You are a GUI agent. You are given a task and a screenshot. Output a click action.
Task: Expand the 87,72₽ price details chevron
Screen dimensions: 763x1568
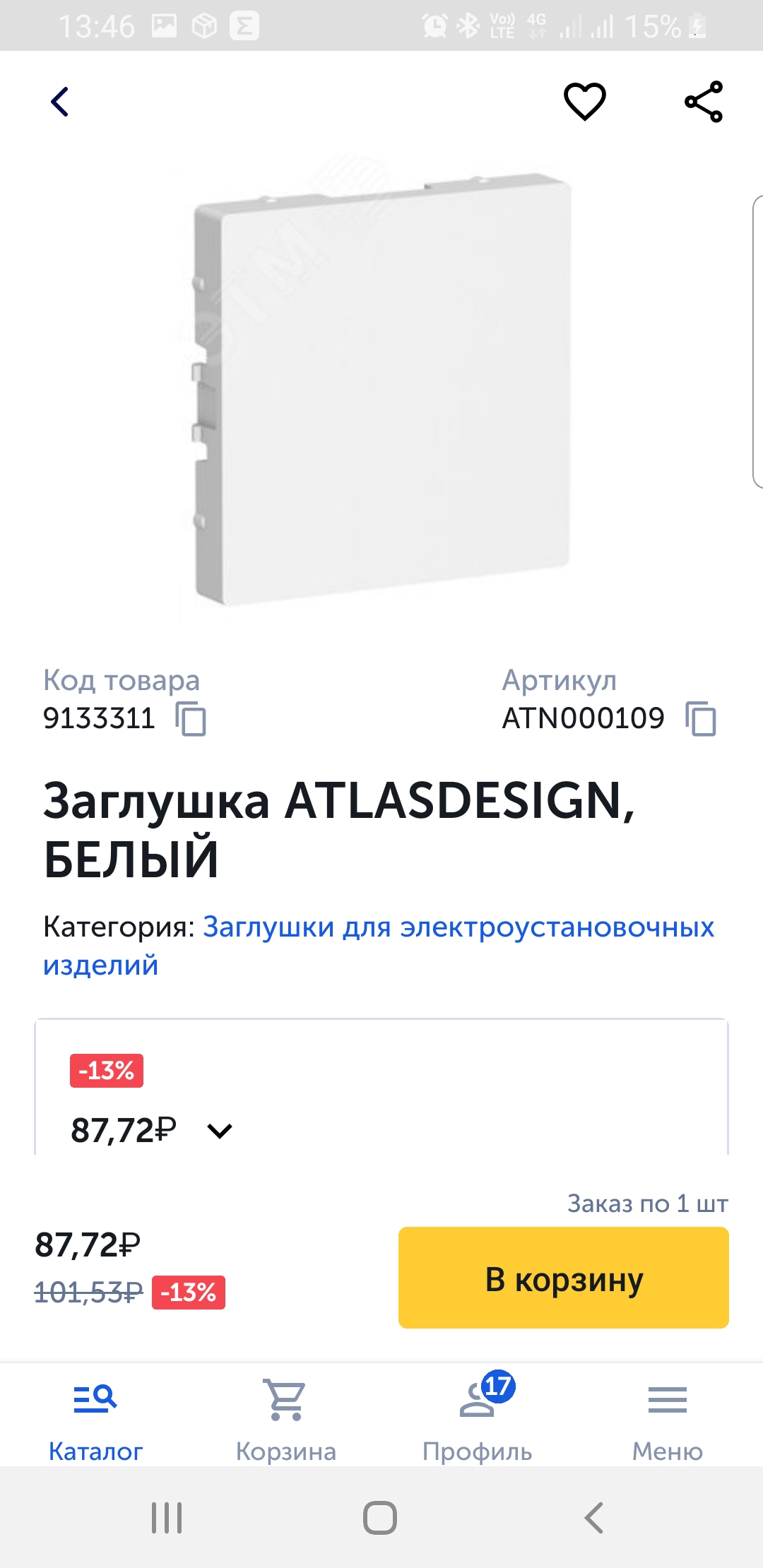220,1131
